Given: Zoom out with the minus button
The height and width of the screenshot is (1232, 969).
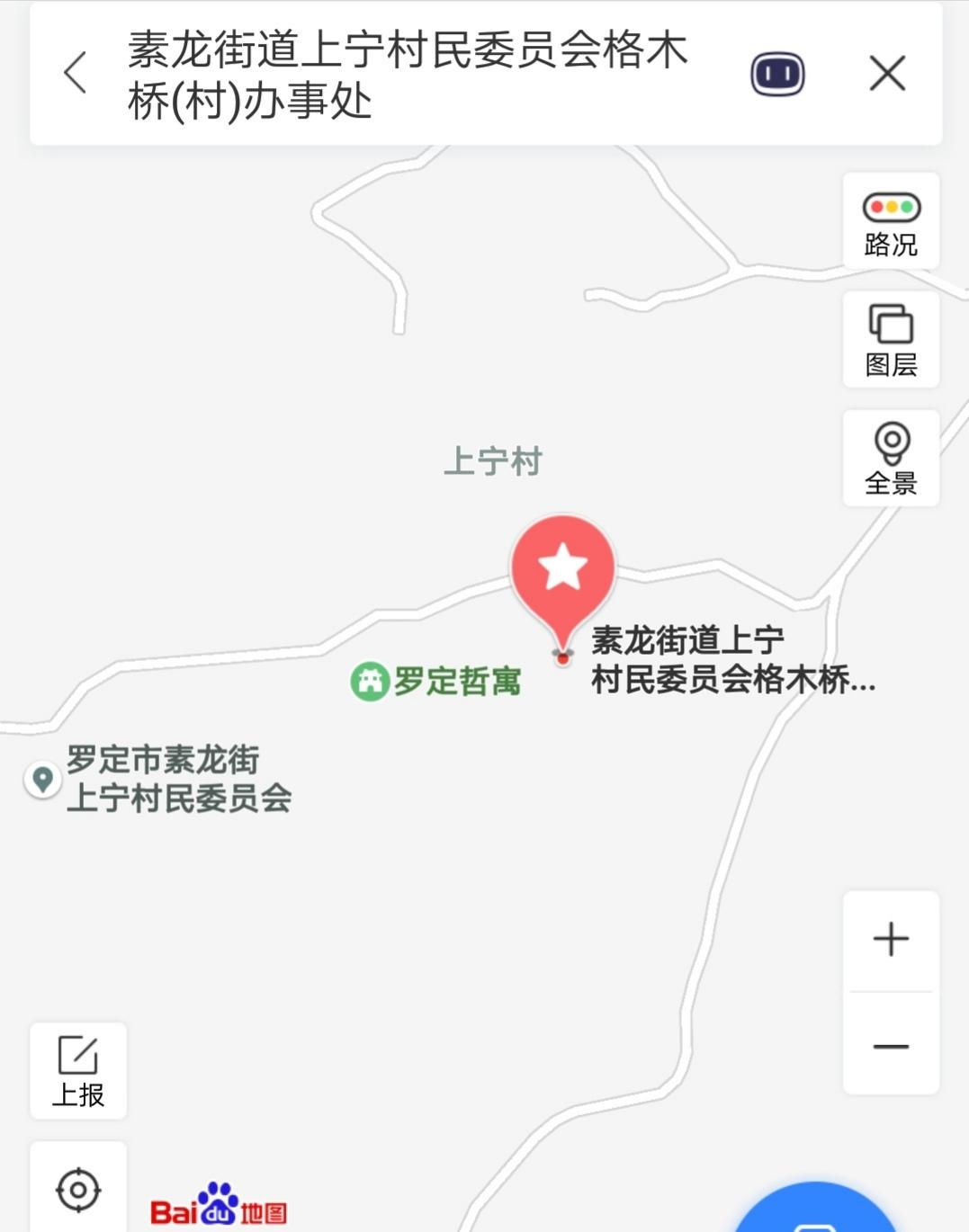Looking at the screenshot, I should pyautogui.click(x=891, y=1046).
